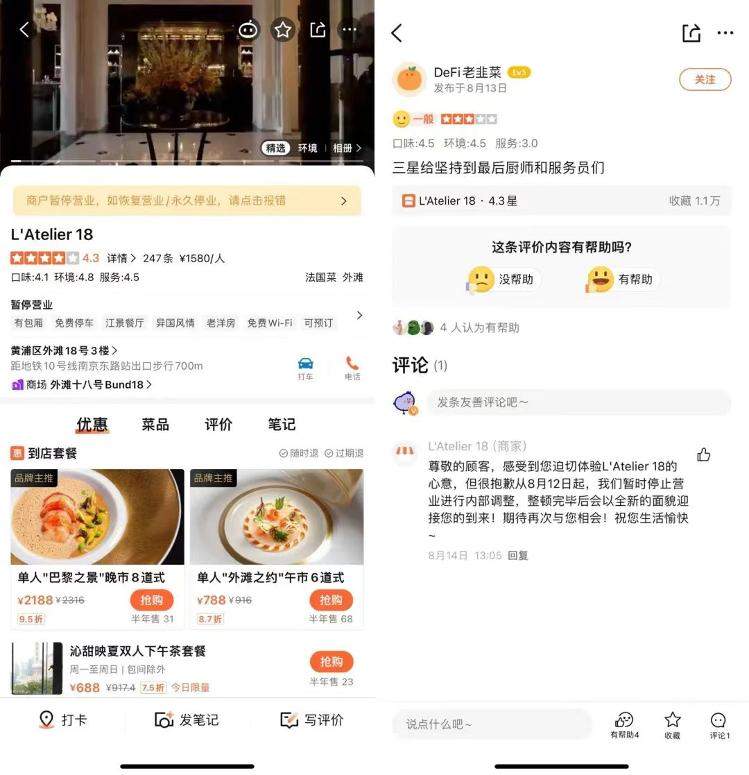Toggle 关注 to follow DeFi老韭菜
Screen dimensions: 749x775
point(705,78)
